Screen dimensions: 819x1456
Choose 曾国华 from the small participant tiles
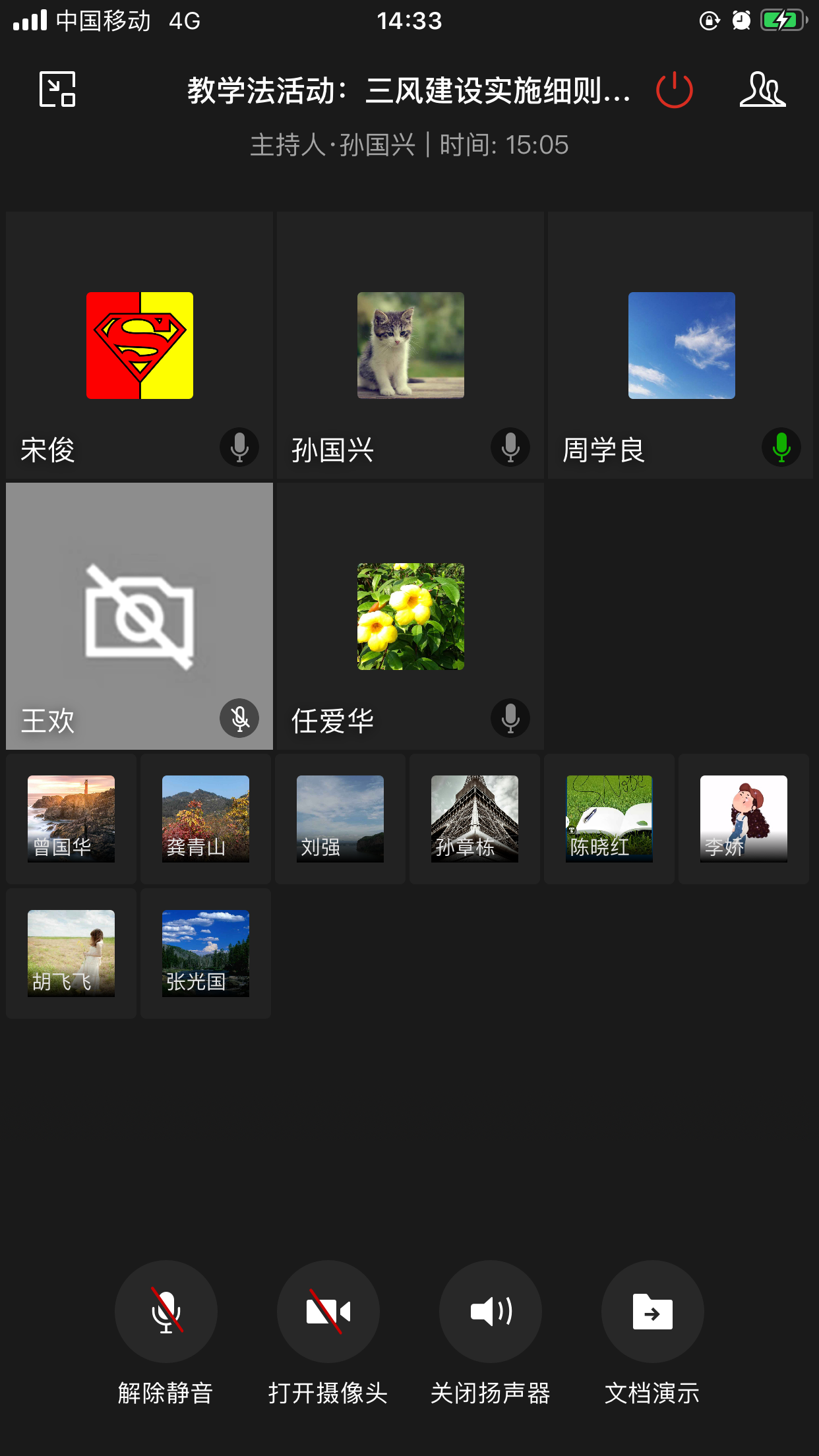tap(71, 819)
